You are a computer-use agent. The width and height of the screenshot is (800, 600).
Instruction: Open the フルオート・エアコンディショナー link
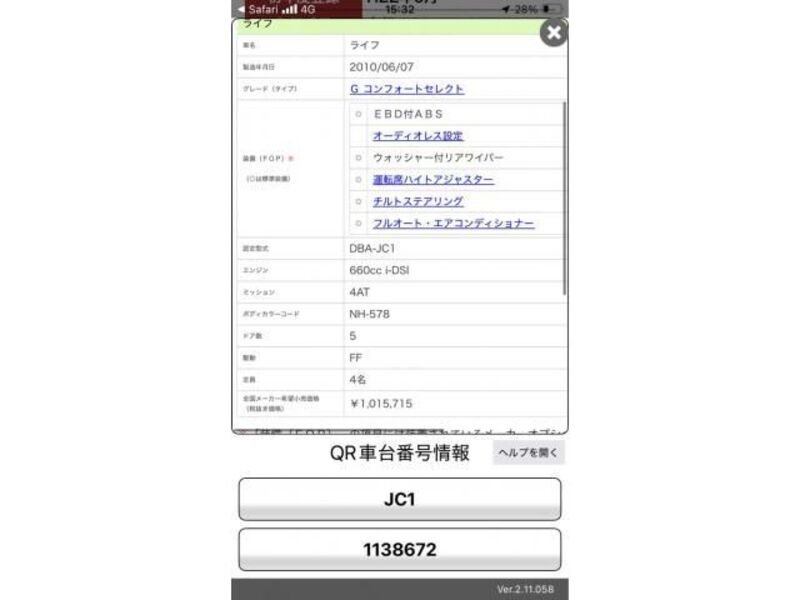pyautogui.click(x=453, y=224)
